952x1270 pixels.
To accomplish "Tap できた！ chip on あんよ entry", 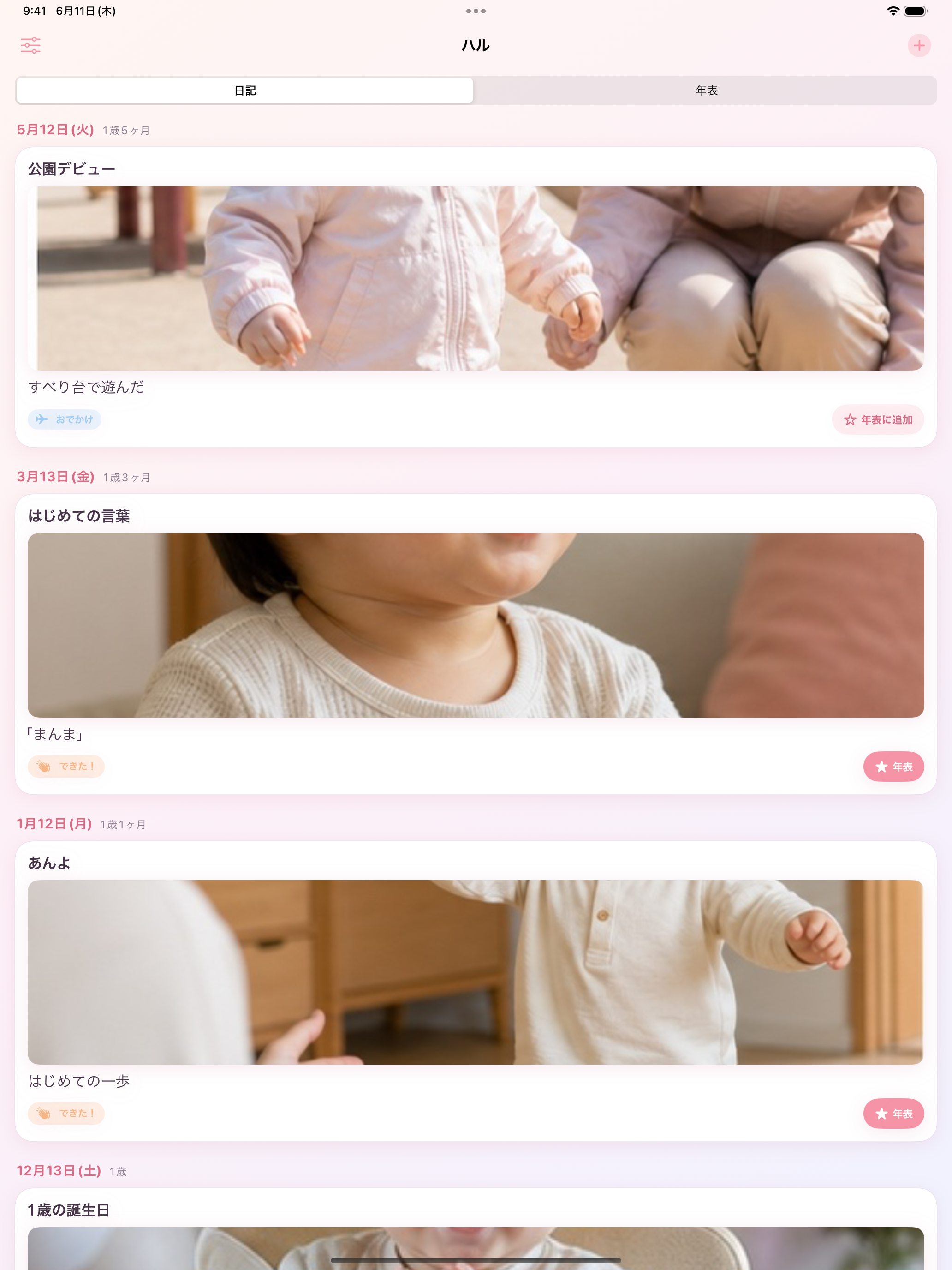I will click(x=66, y=1113).
